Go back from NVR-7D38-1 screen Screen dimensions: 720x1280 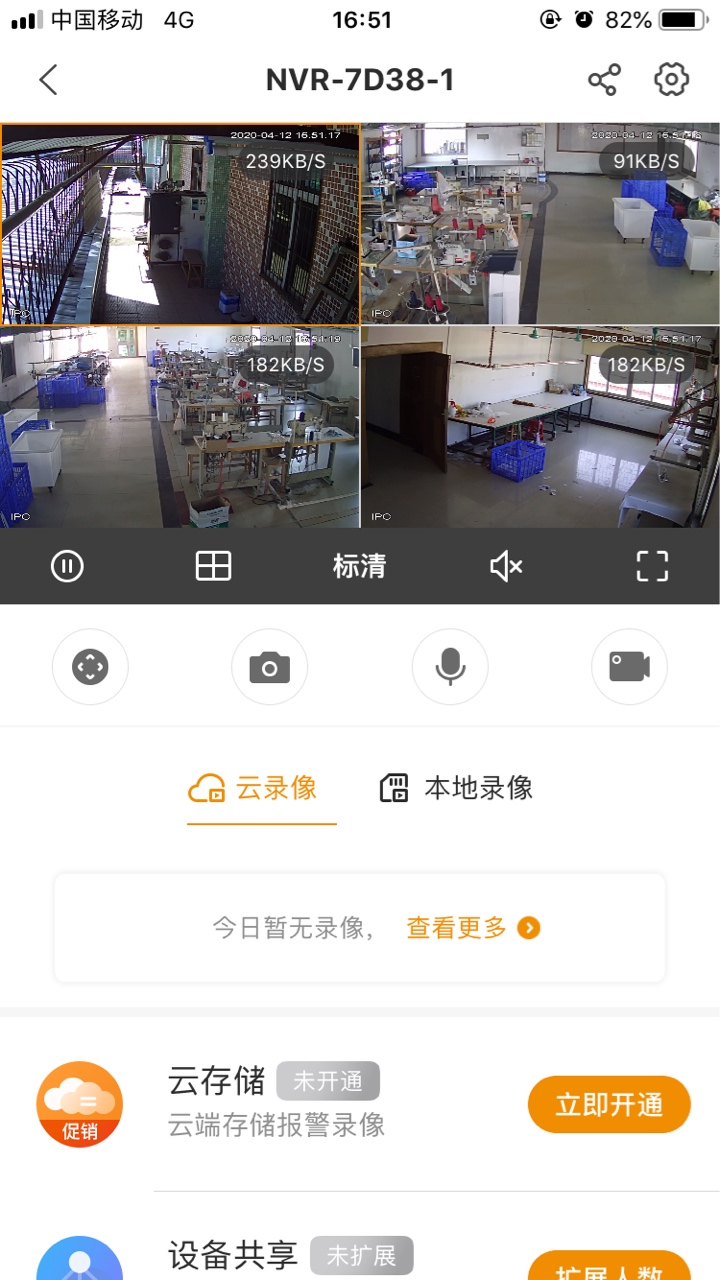tap(48, 80)
